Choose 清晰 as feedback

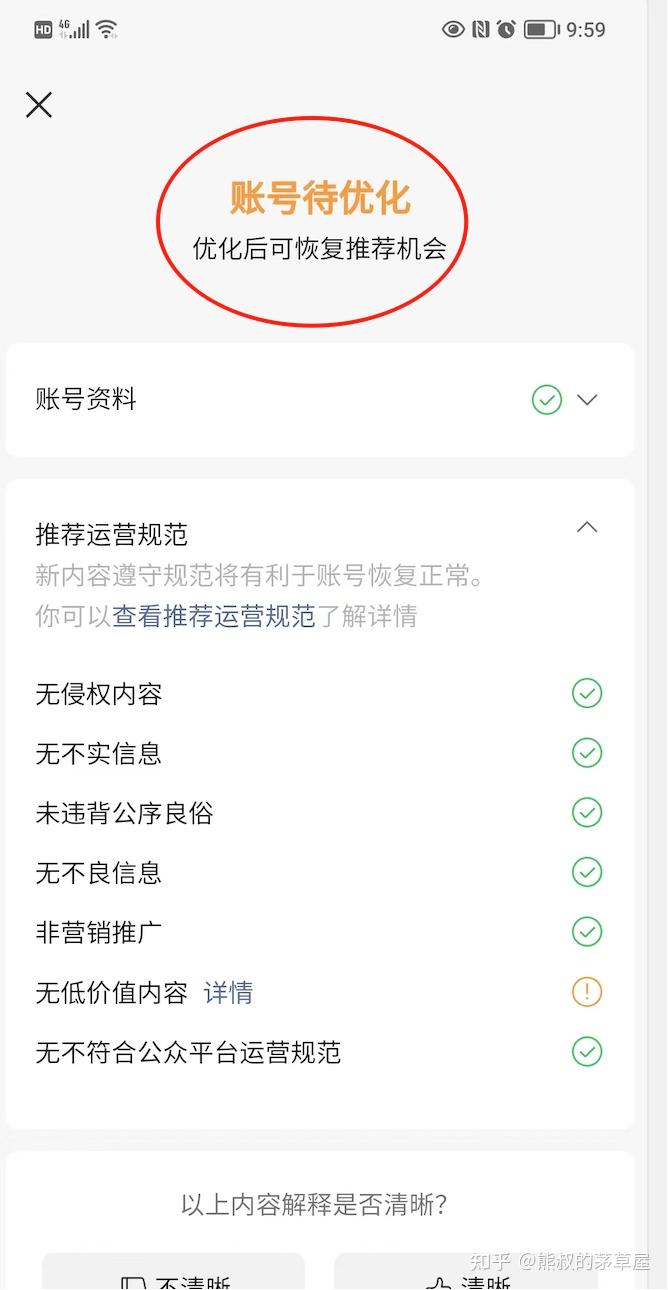click(x=466, y=1275)
